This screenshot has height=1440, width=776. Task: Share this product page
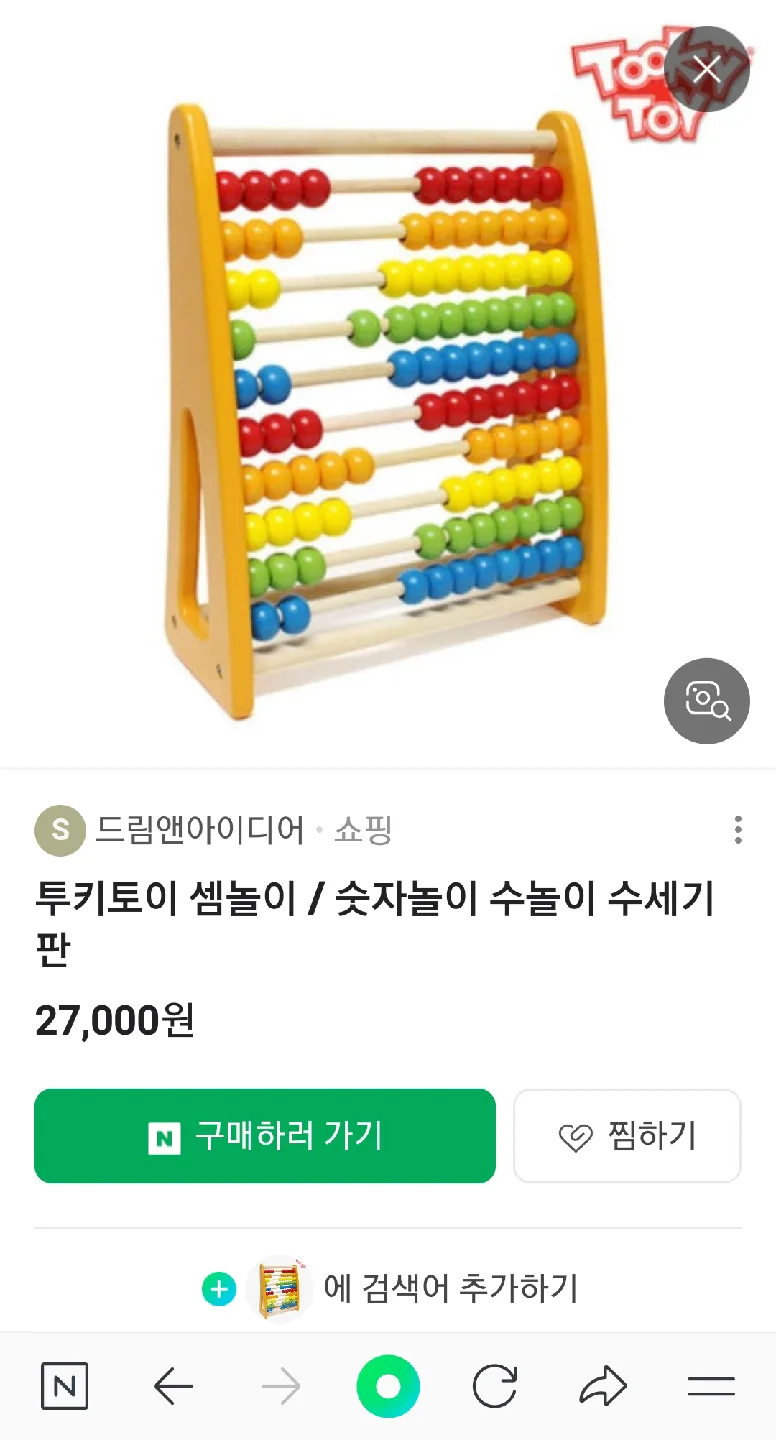click(603, 1387)
